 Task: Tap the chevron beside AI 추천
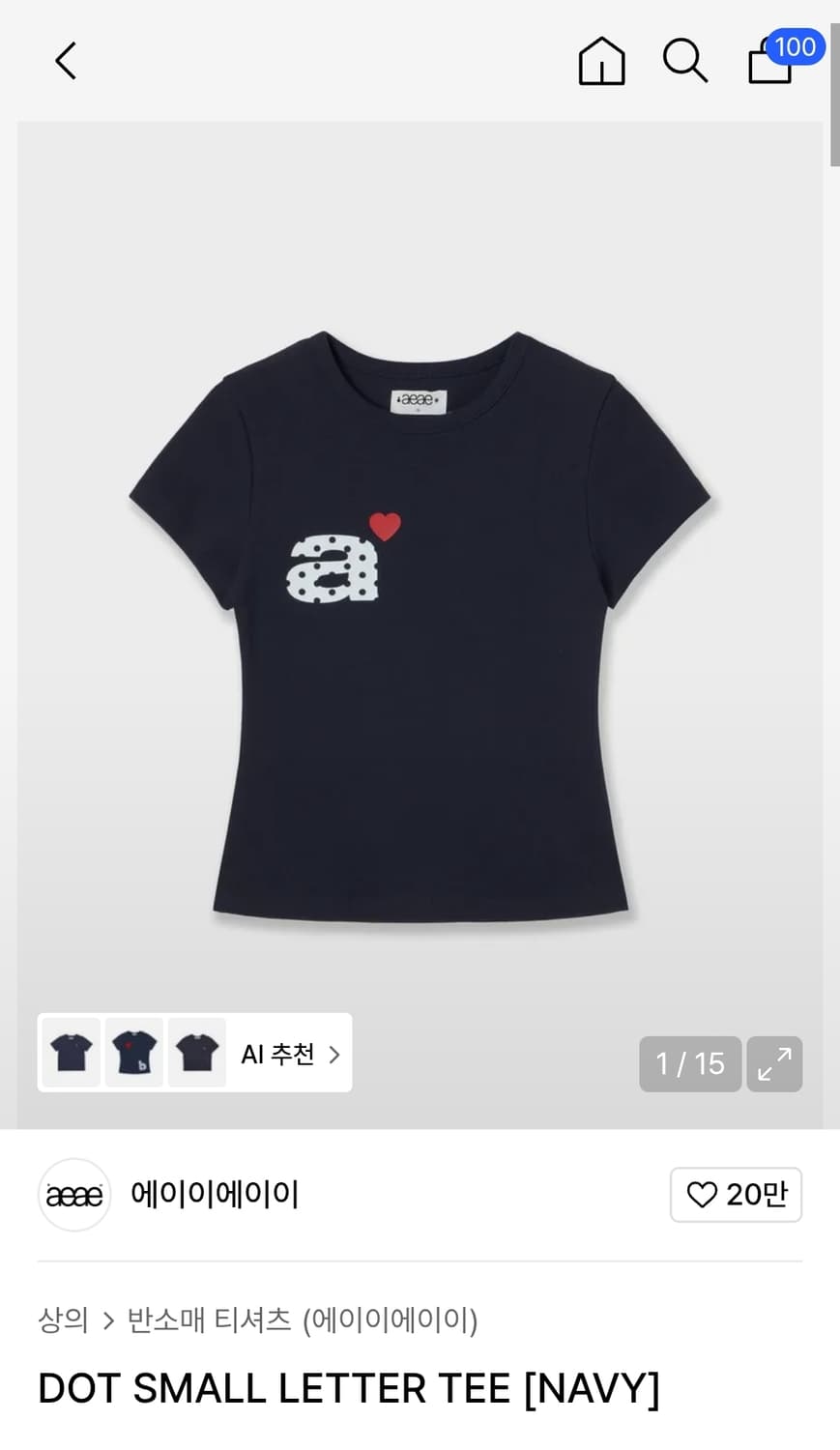click(333, 1054)
